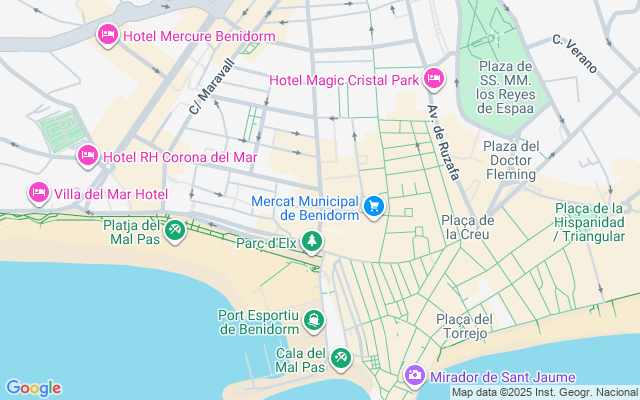Viewport: 640px width, 400px height.
Task: Select the Platja del Mal Pas beach marker
Action: point(175,230)
